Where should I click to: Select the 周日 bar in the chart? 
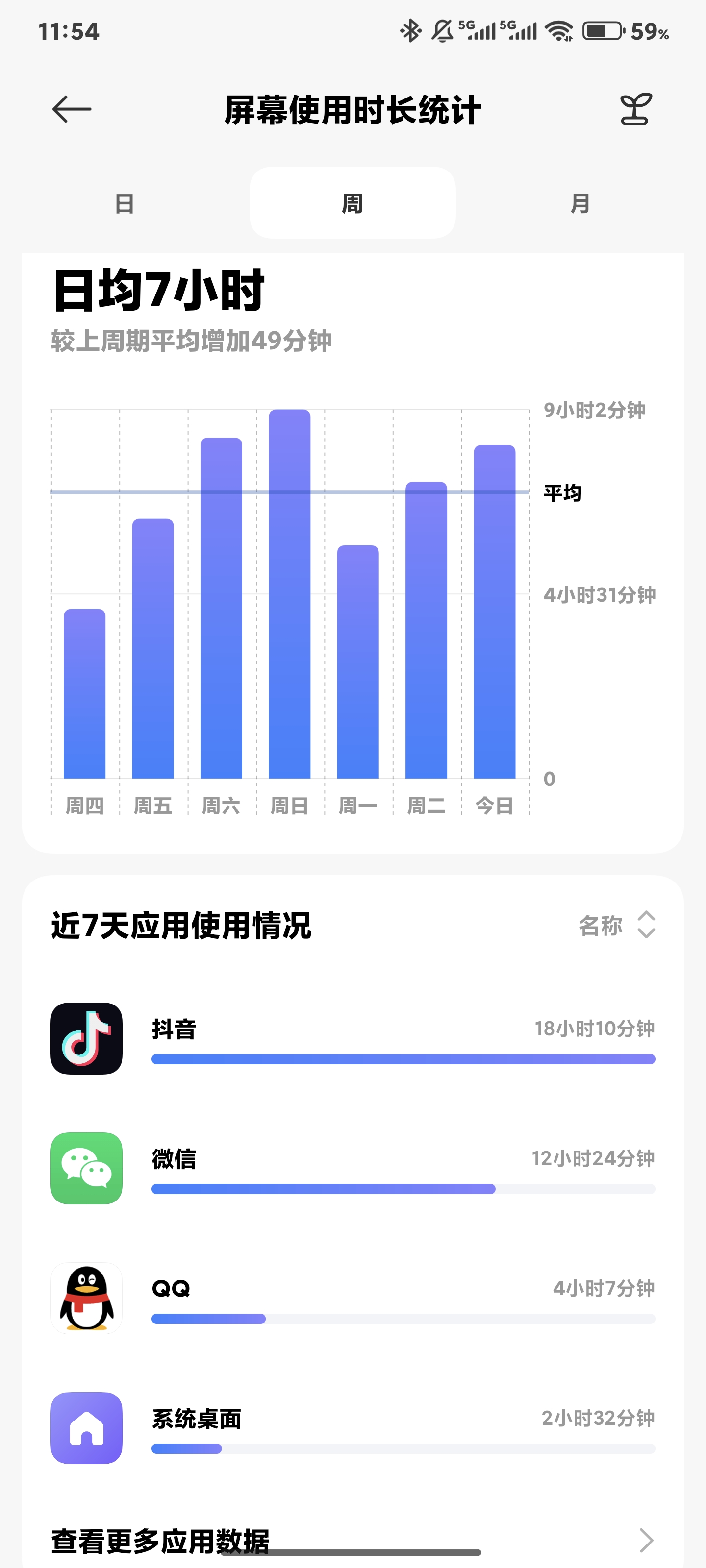289,594
